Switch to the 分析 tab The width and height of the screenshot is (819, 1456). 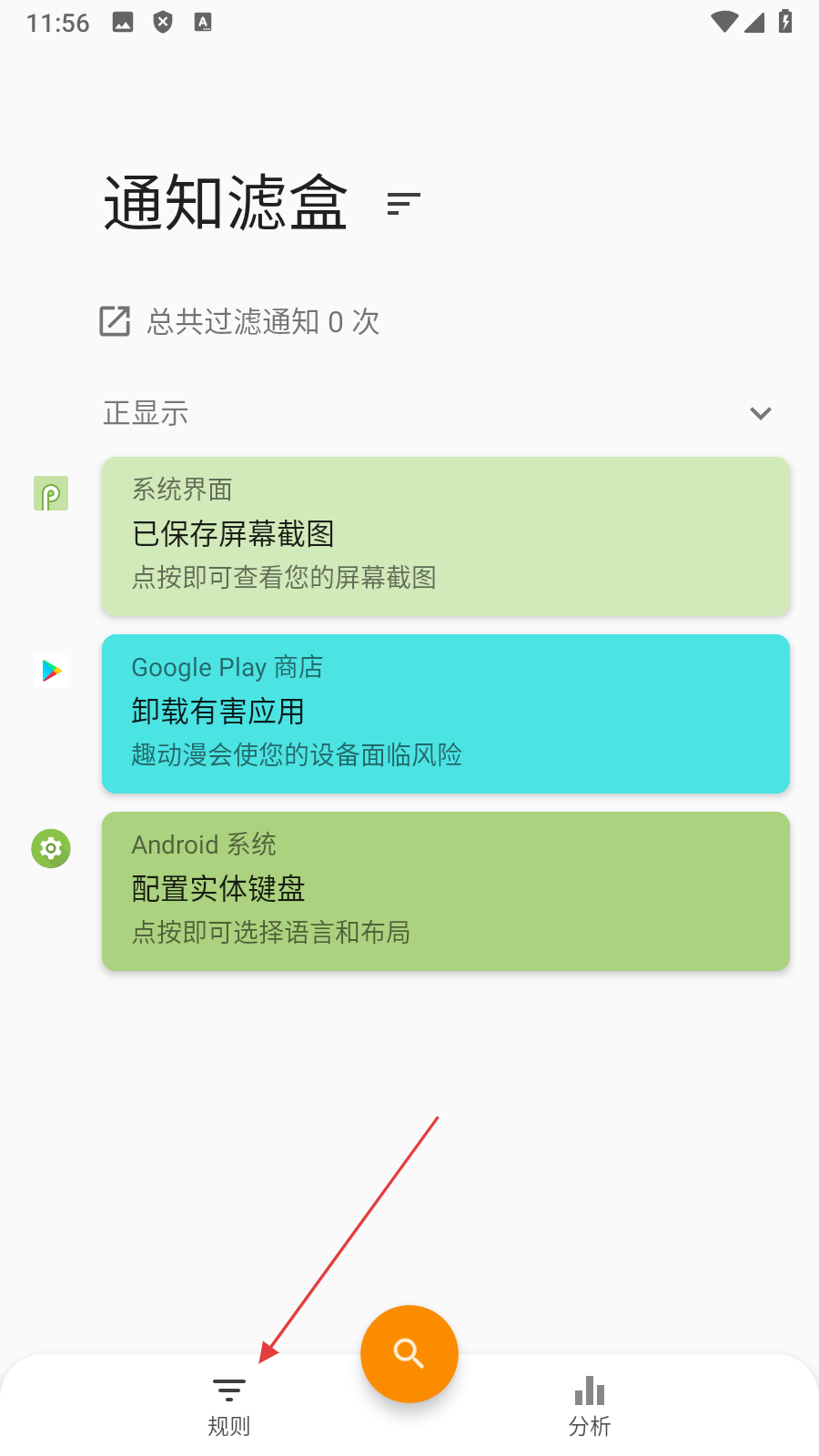coord(590,1406)
